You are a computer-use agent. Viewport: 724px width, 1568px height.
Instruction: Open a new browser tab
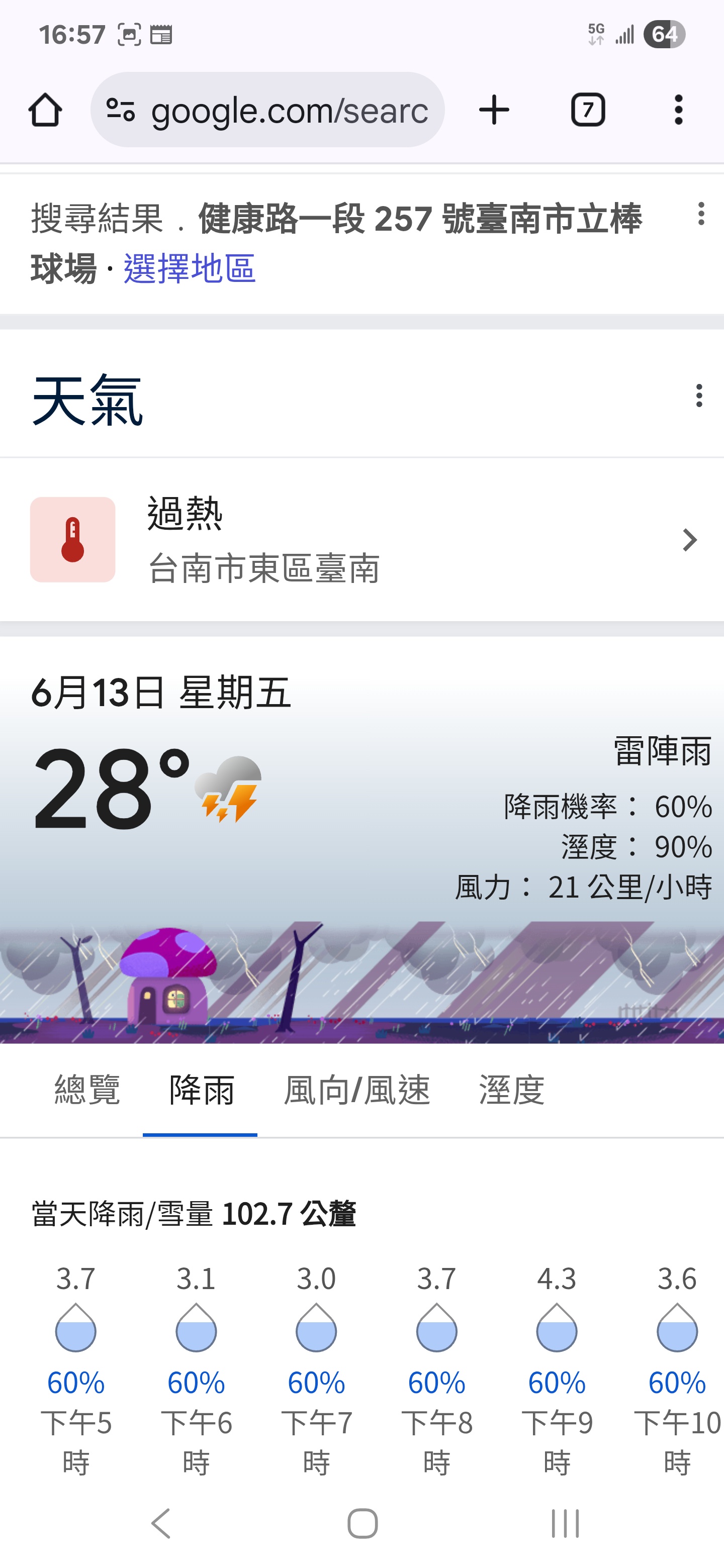(x=494, y=110)
